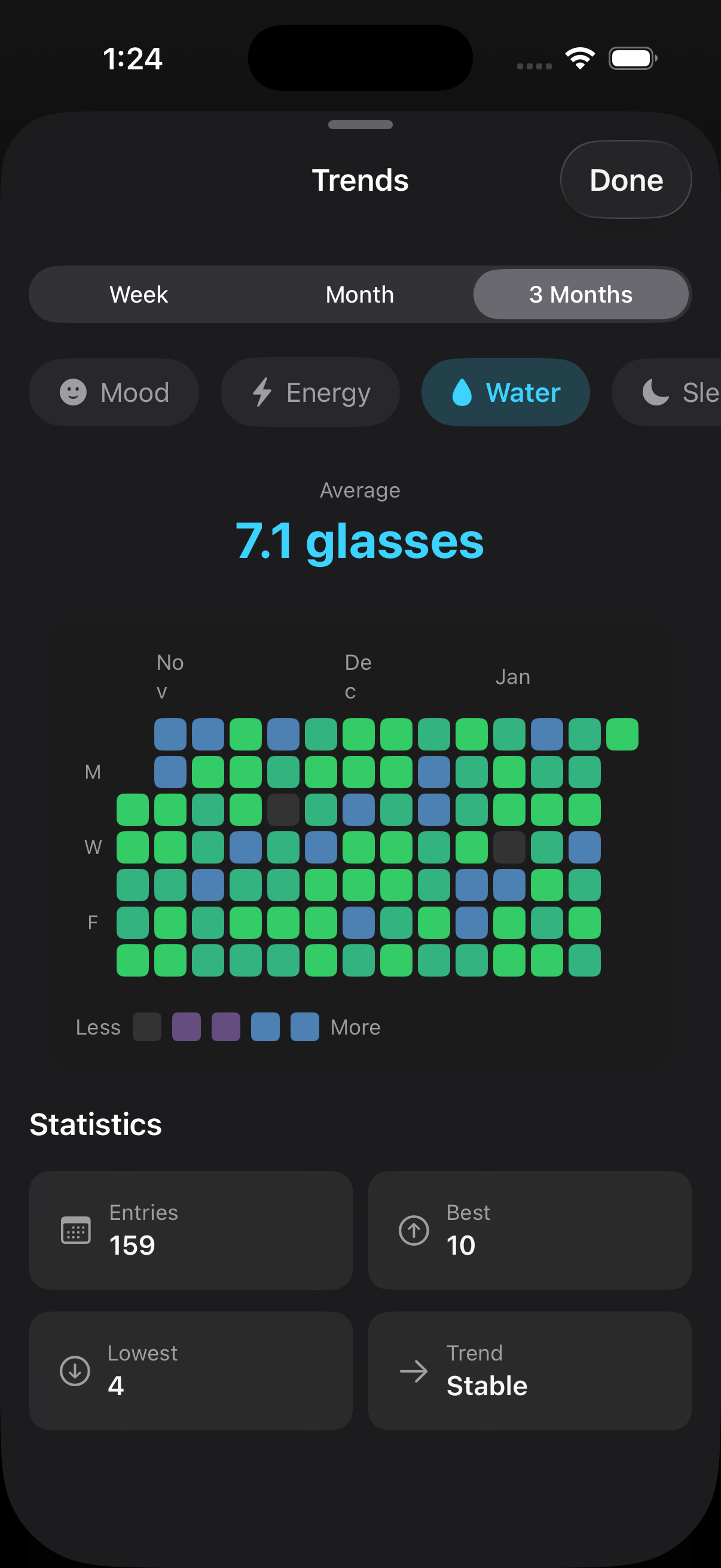Select the 3 Months range
The image size is (721, 1568).
point(581,295)
